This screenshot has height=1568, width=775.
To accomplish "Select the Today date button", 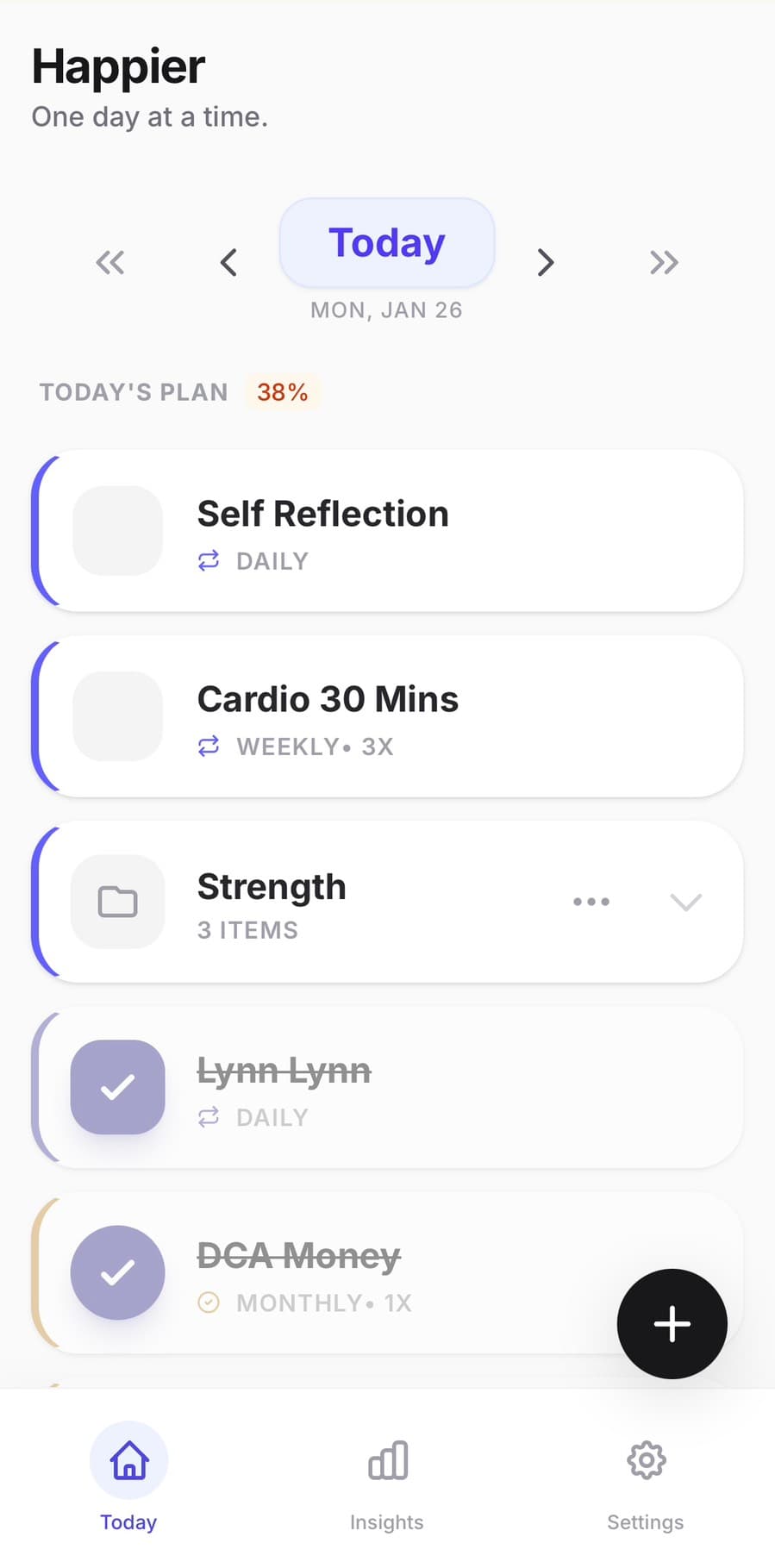I will (x=386, y=243).
